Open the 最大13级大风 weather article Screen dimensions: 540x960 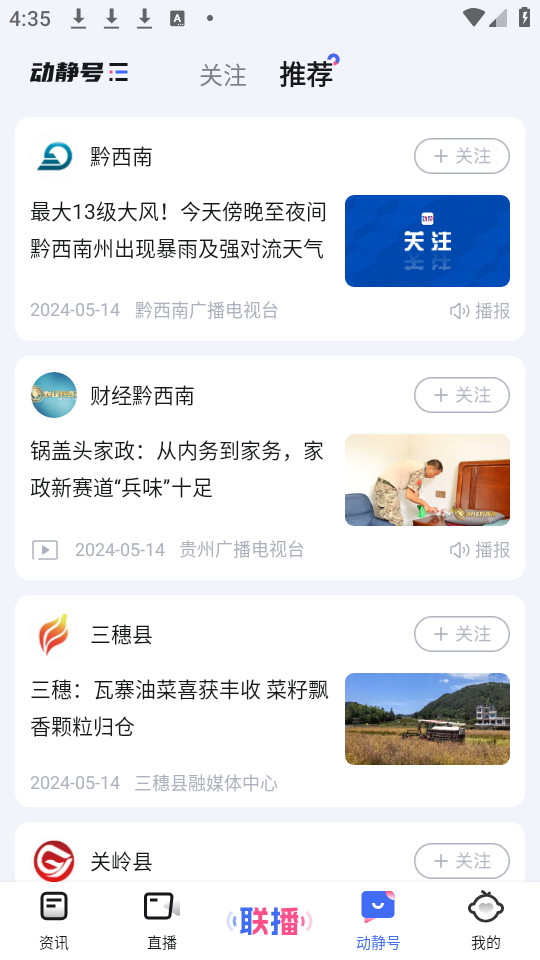point(179,230)
